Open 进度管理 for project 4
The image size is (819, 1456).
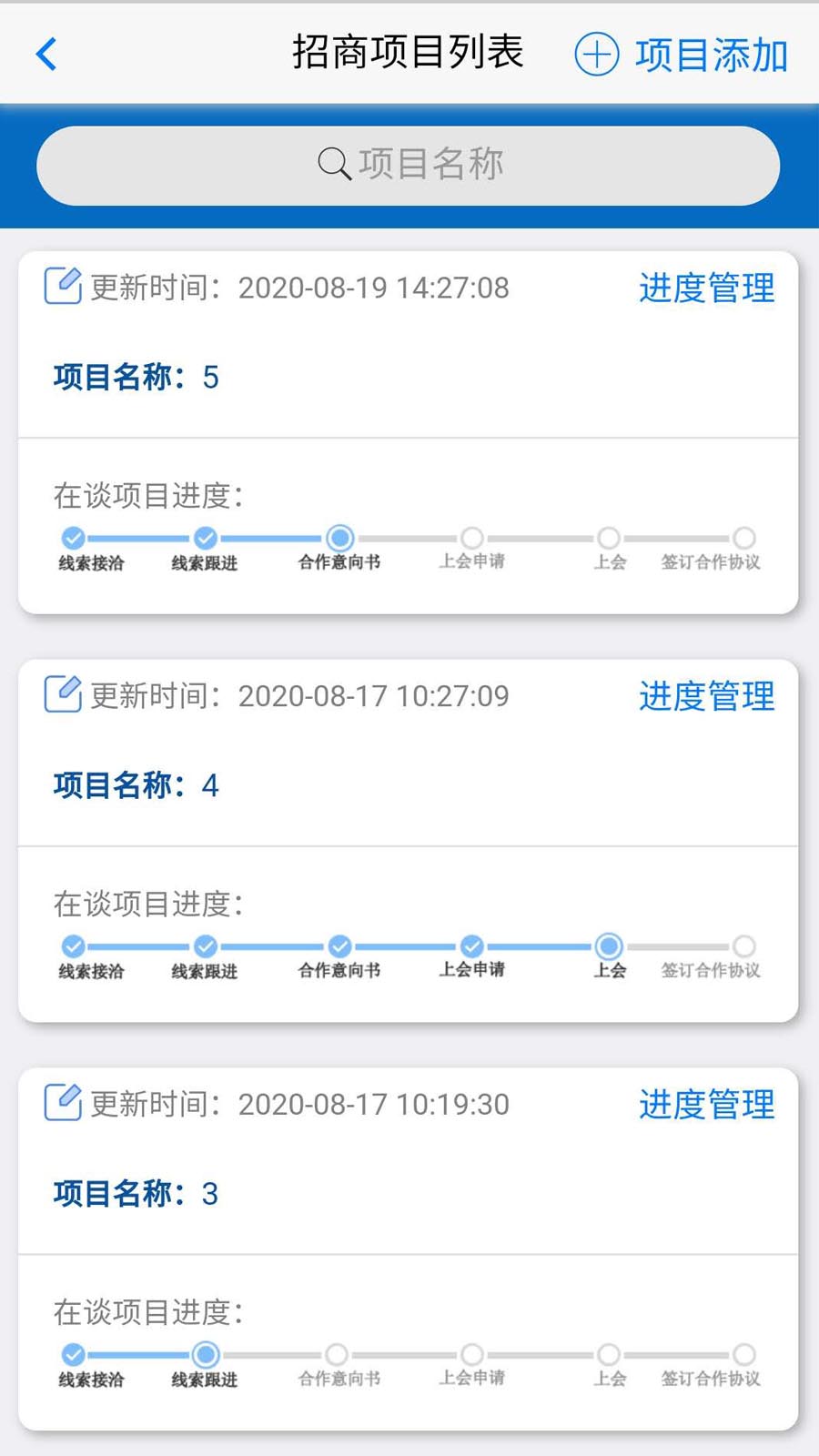point(706,697)
